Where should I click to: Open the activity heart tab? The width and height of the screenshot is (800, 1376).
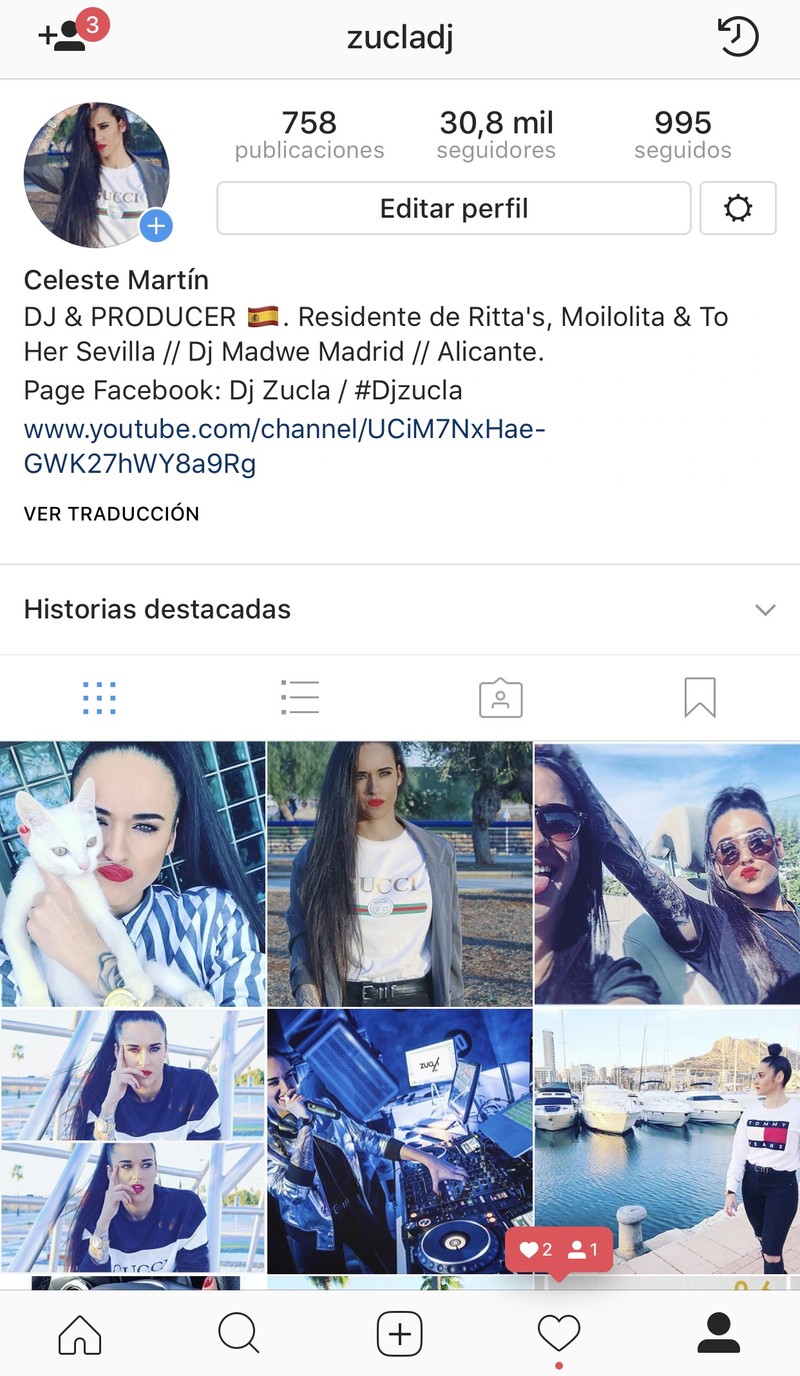point(559,1334)
